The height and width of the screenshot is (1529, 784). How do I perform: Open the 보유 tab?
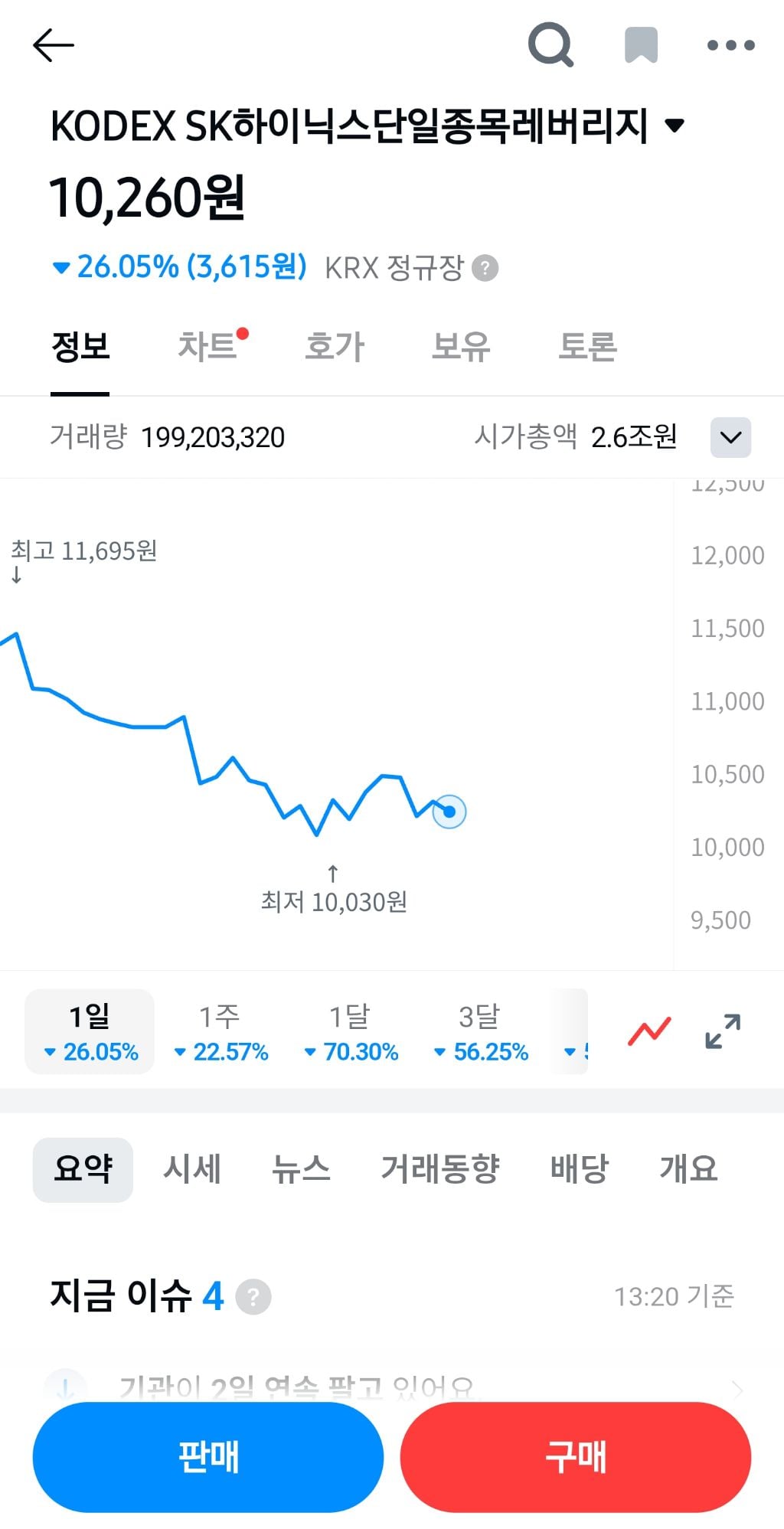(461, 346)
